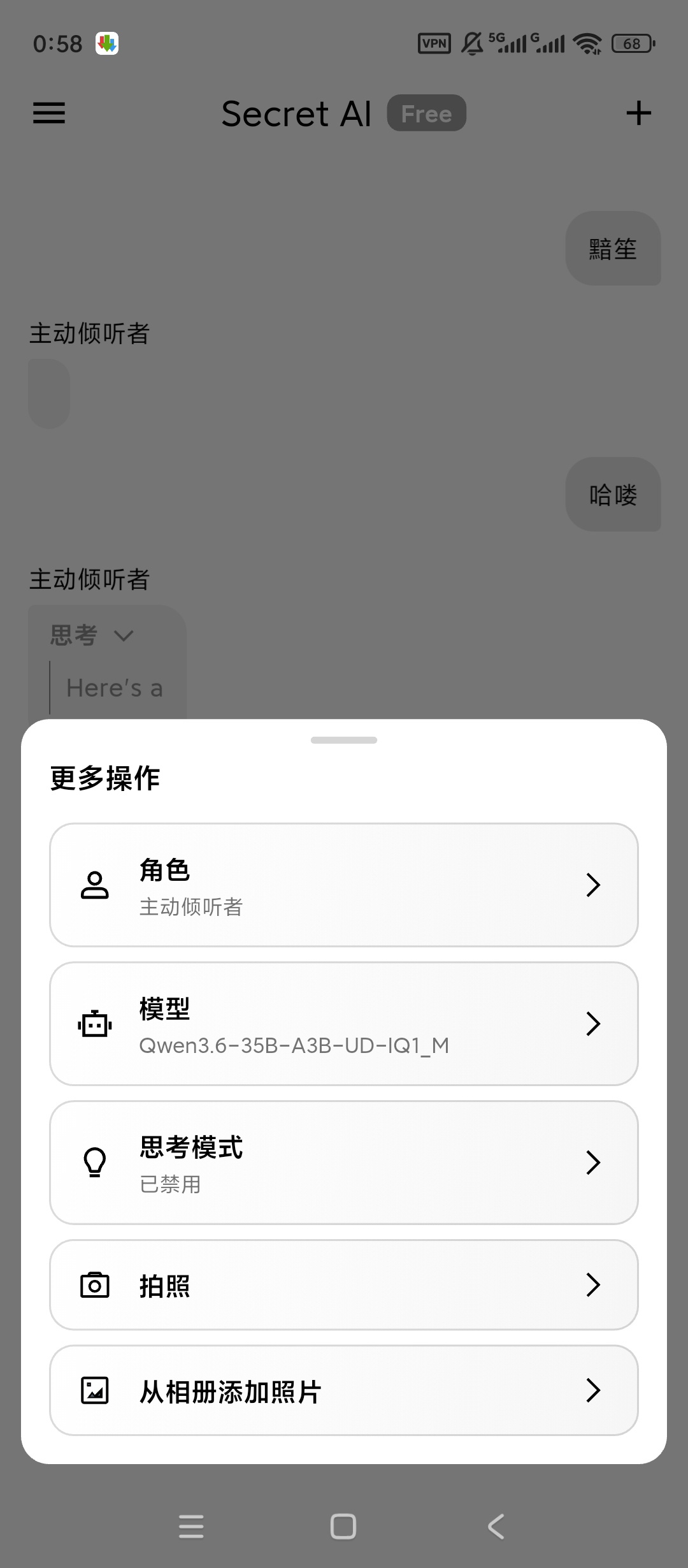Tap the camera icon for 拍照
This screenshot has width=688, height=1568.
tap(94, 1286)
